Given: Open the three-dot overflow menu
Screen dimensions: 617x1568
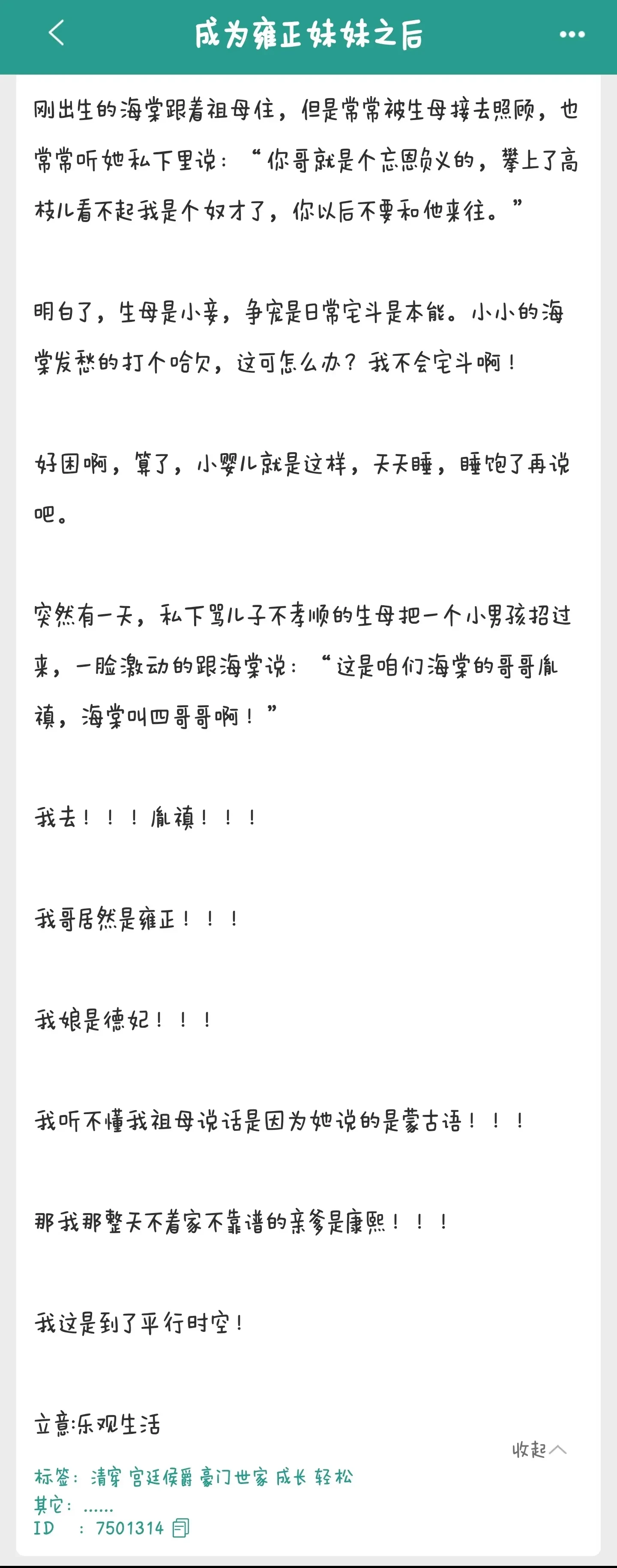Looking at the screenshot, I should [x=572, y=35].
